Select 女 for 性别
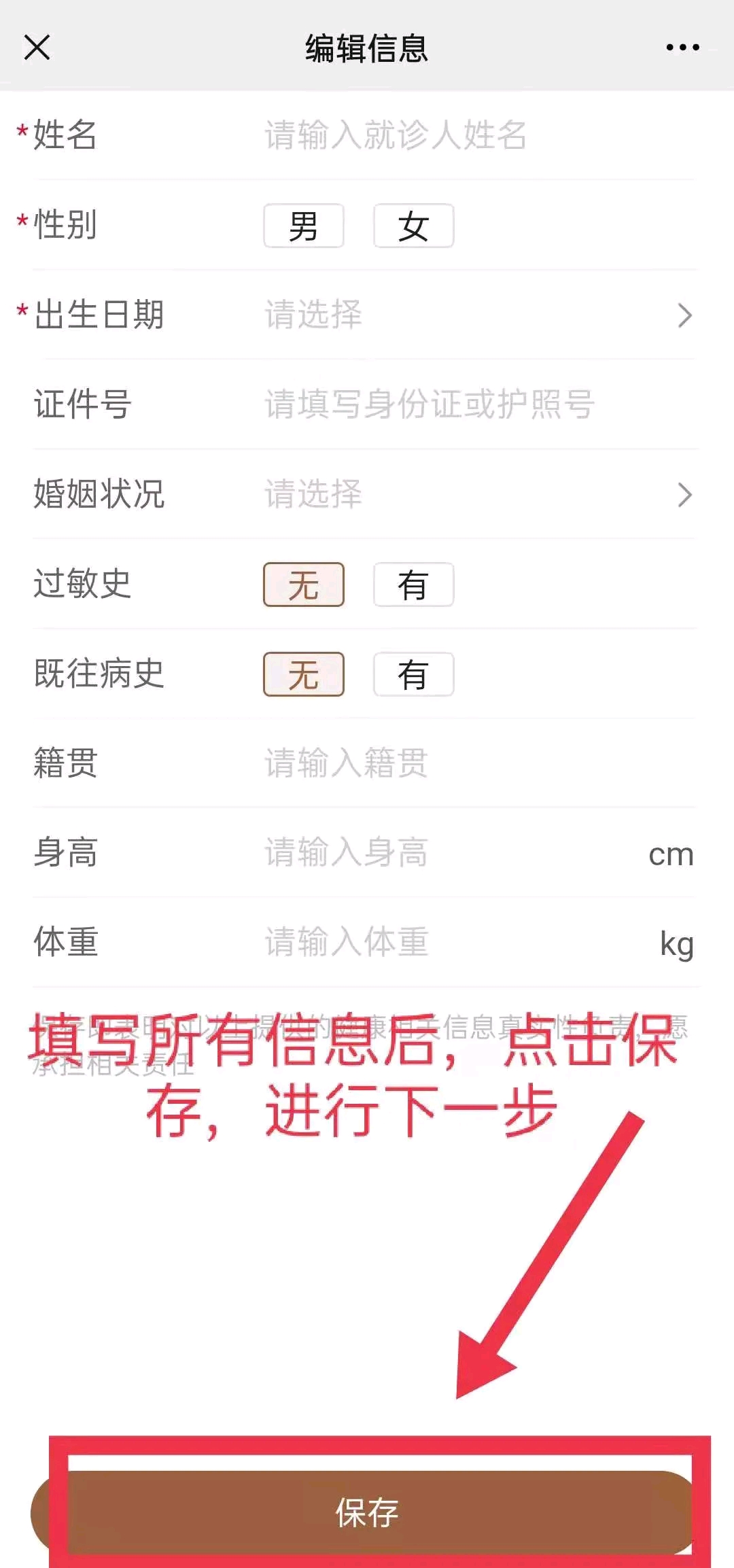The width and height of the screenshot is (734, 1568). pyautogui.click(x=413, y=226)
